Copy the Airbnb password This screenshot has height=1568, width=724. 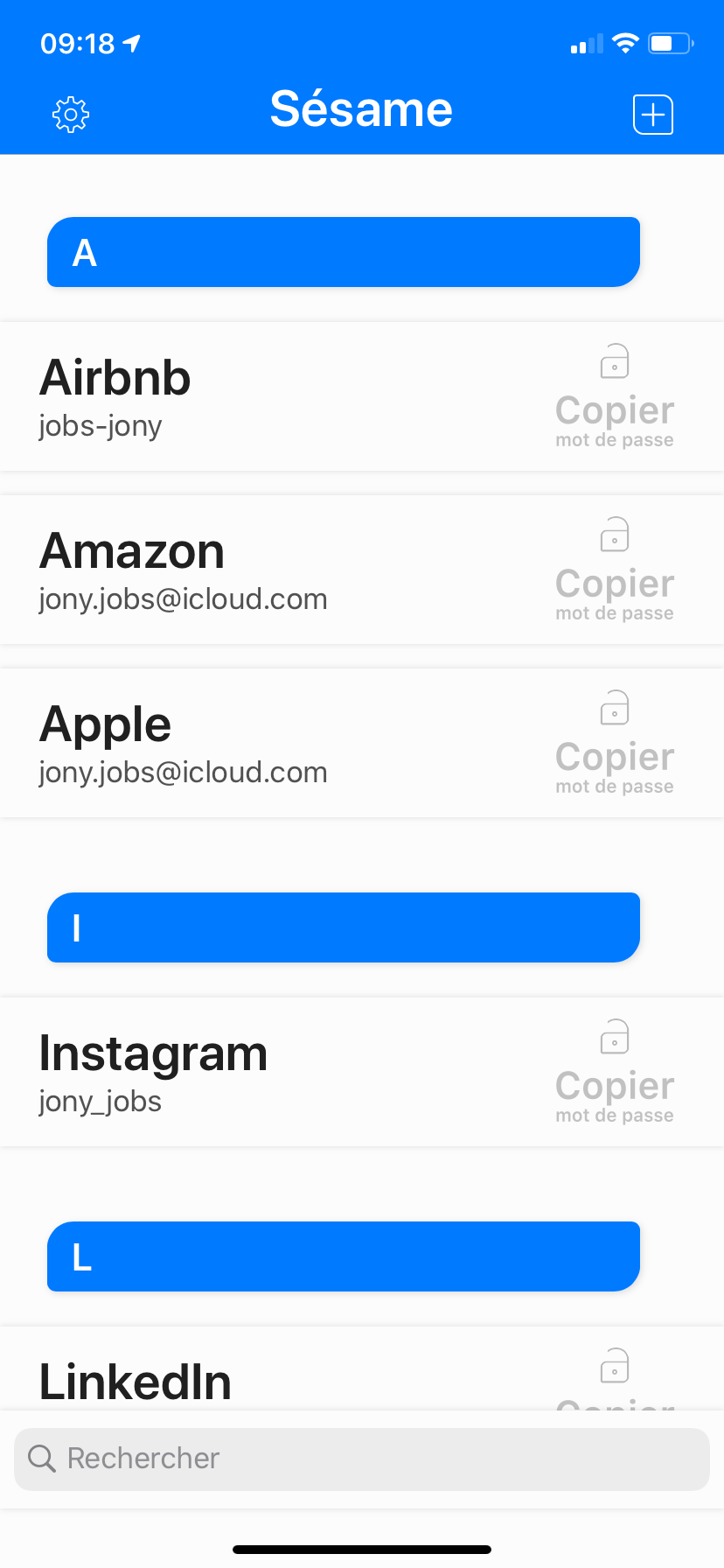click(614, 397)
